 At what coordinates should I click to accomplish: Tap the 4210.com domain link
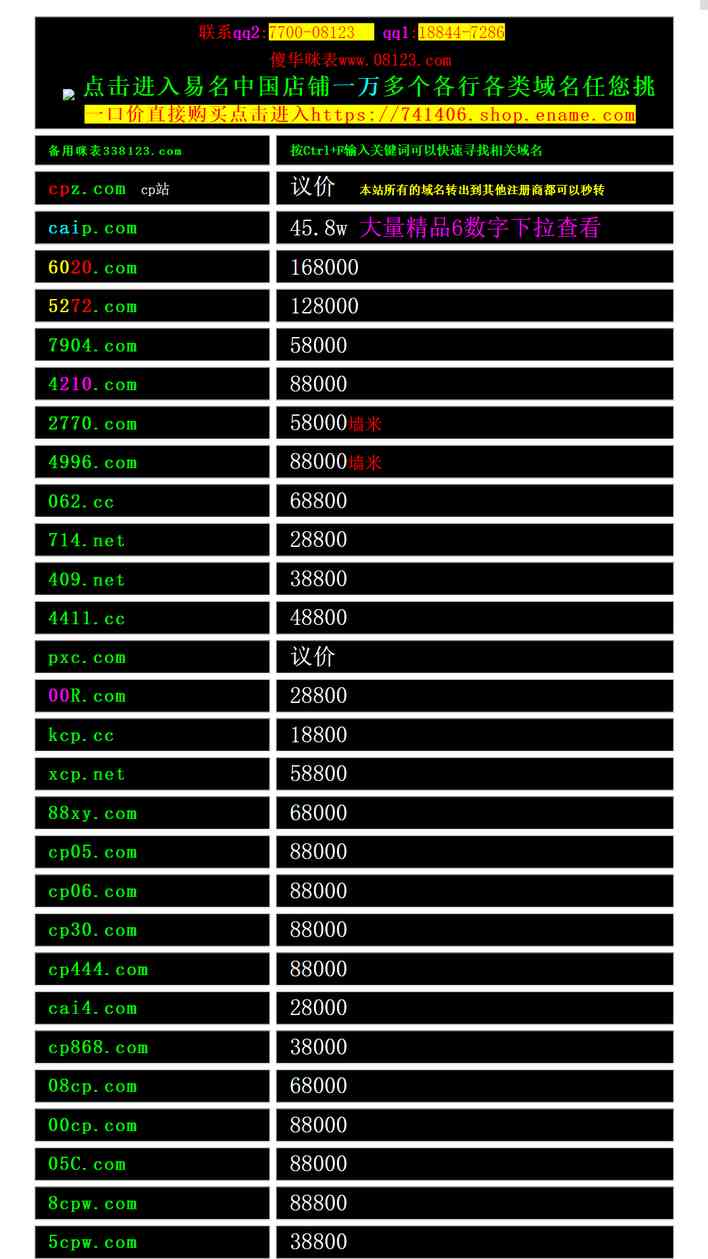pyautogui.click(x=92, y=384)
